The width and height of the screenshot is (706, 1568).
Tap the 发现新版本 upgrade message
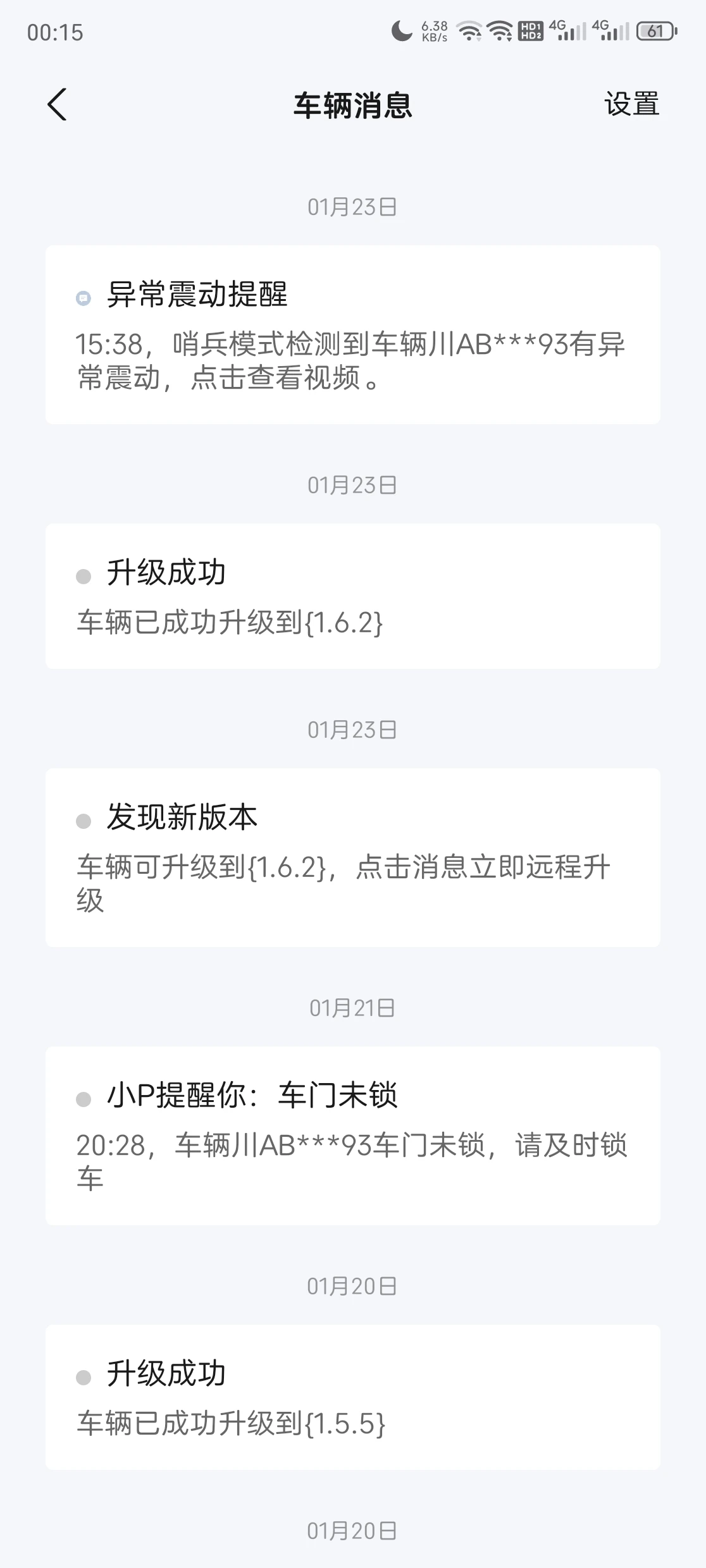coord(353,857)
